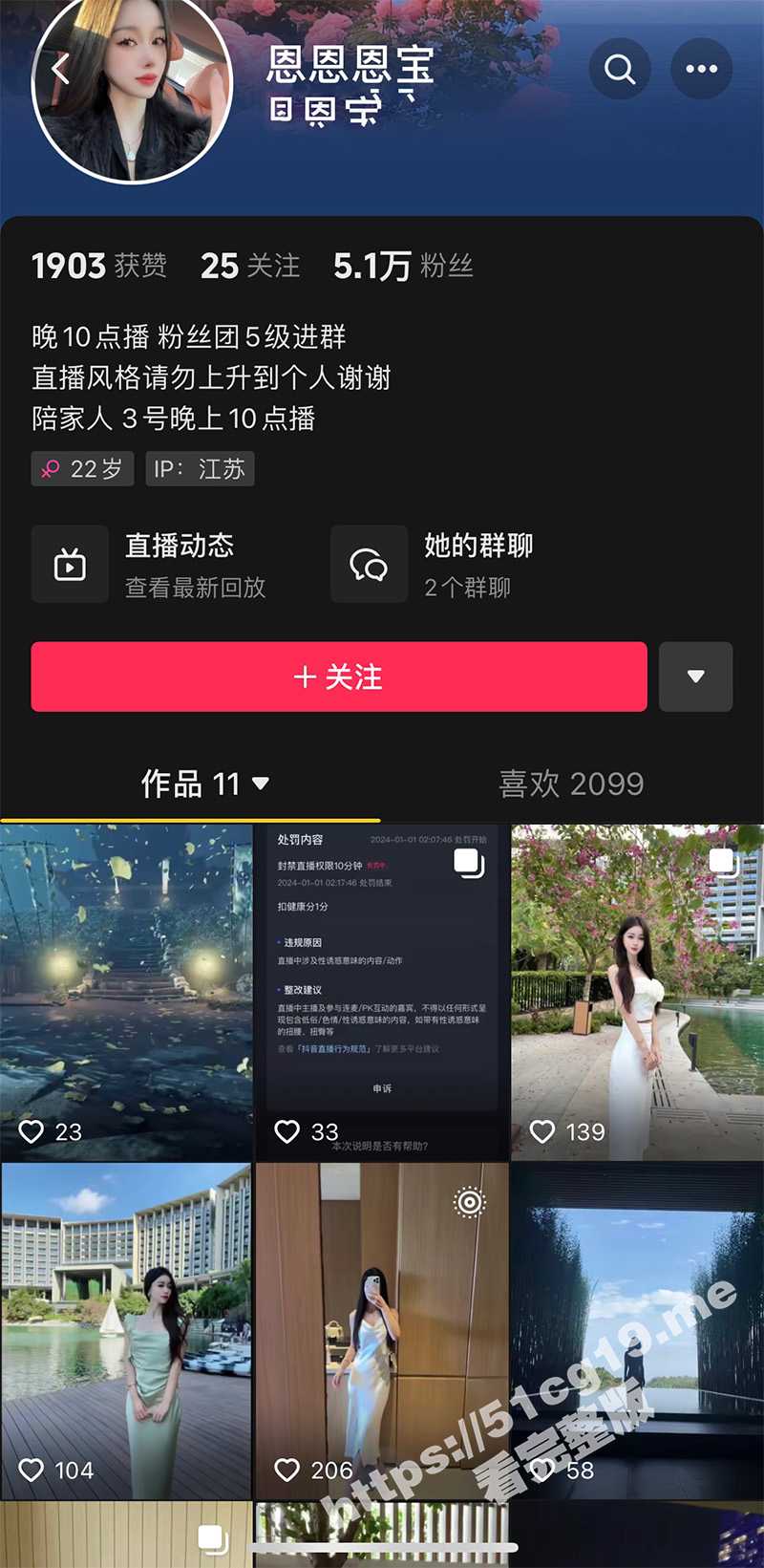This screenshot has height=1568, width=764.
Task: Expand the dropdown arrow beside 关注
Action: coord(695,677)
